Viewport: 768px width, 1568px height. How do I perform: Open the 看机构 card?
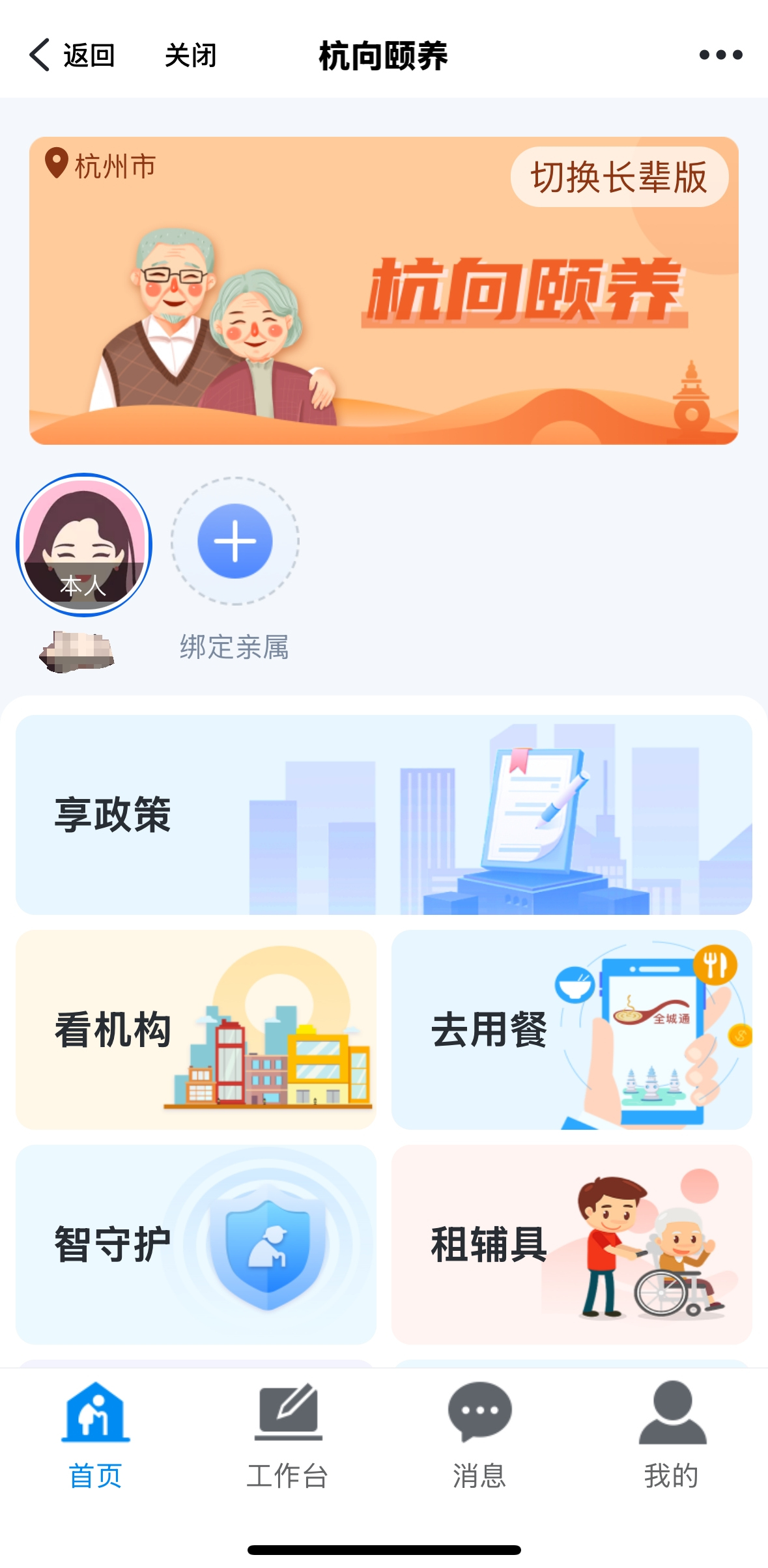click(x=195, y=1029)
